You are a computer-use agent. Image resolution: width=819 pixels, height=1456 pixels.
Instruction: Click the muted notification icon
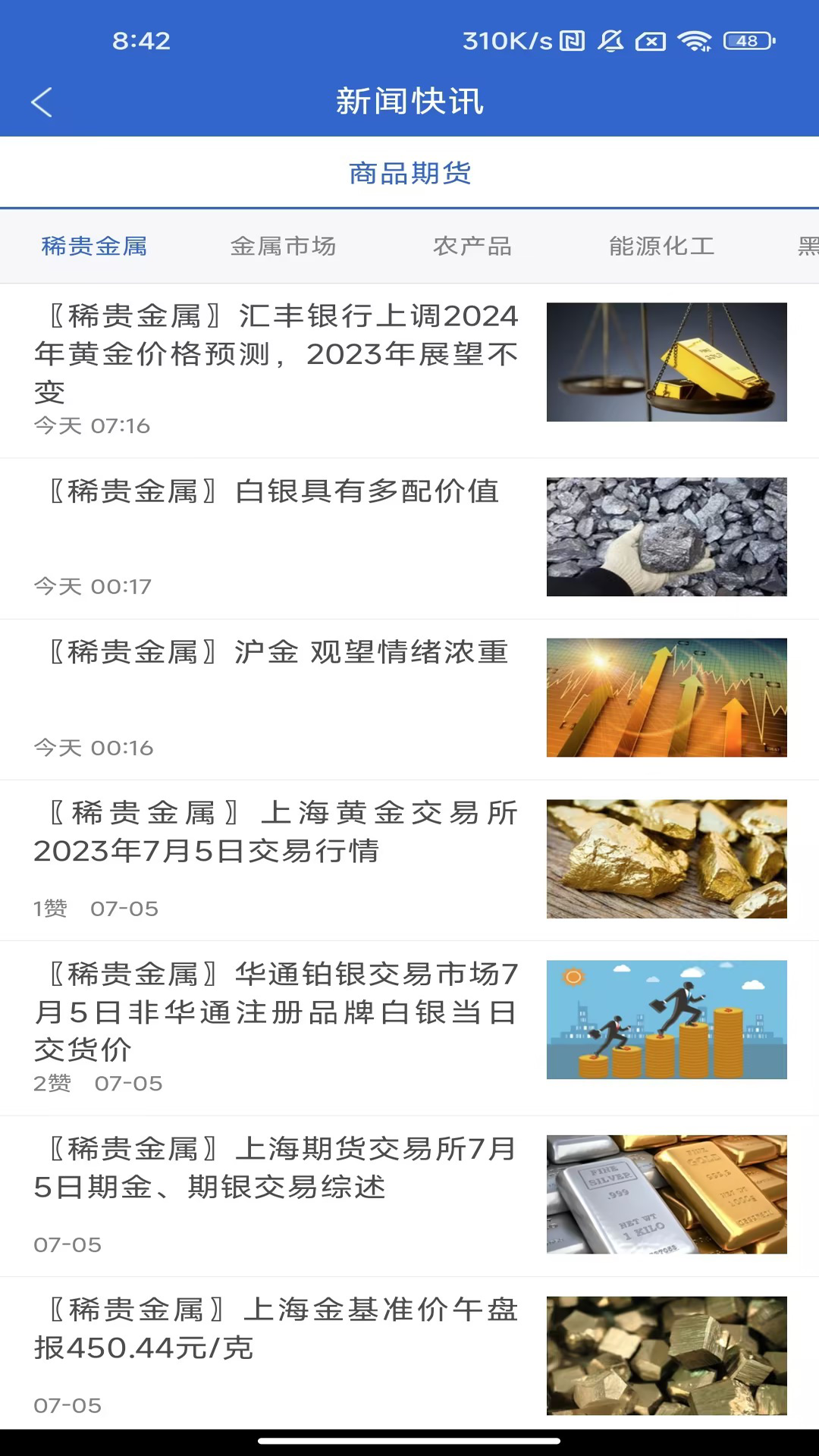pyautogui.click(x=611, y=42)
